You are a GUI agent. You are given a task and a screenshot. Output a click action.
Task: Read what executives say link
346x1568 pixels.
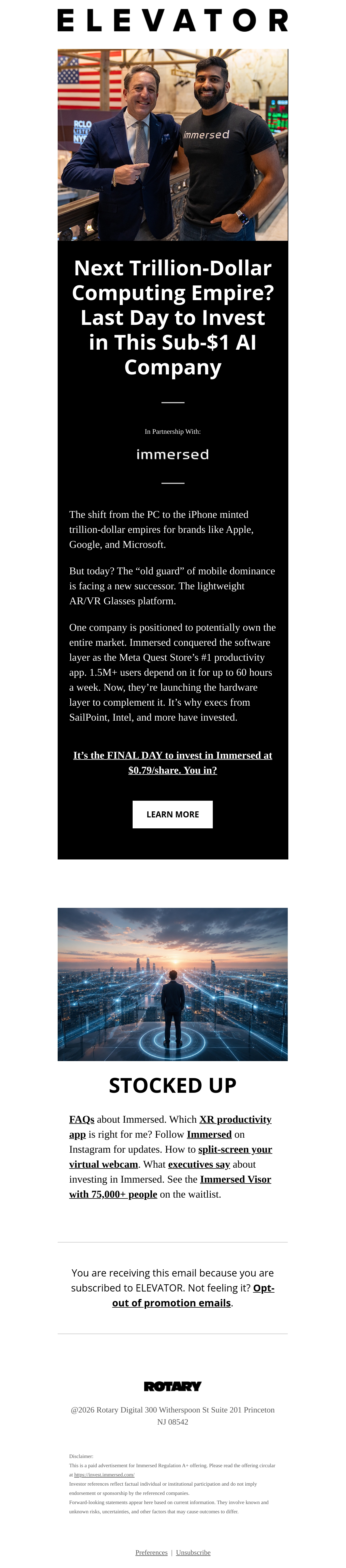click(199, 1164)
